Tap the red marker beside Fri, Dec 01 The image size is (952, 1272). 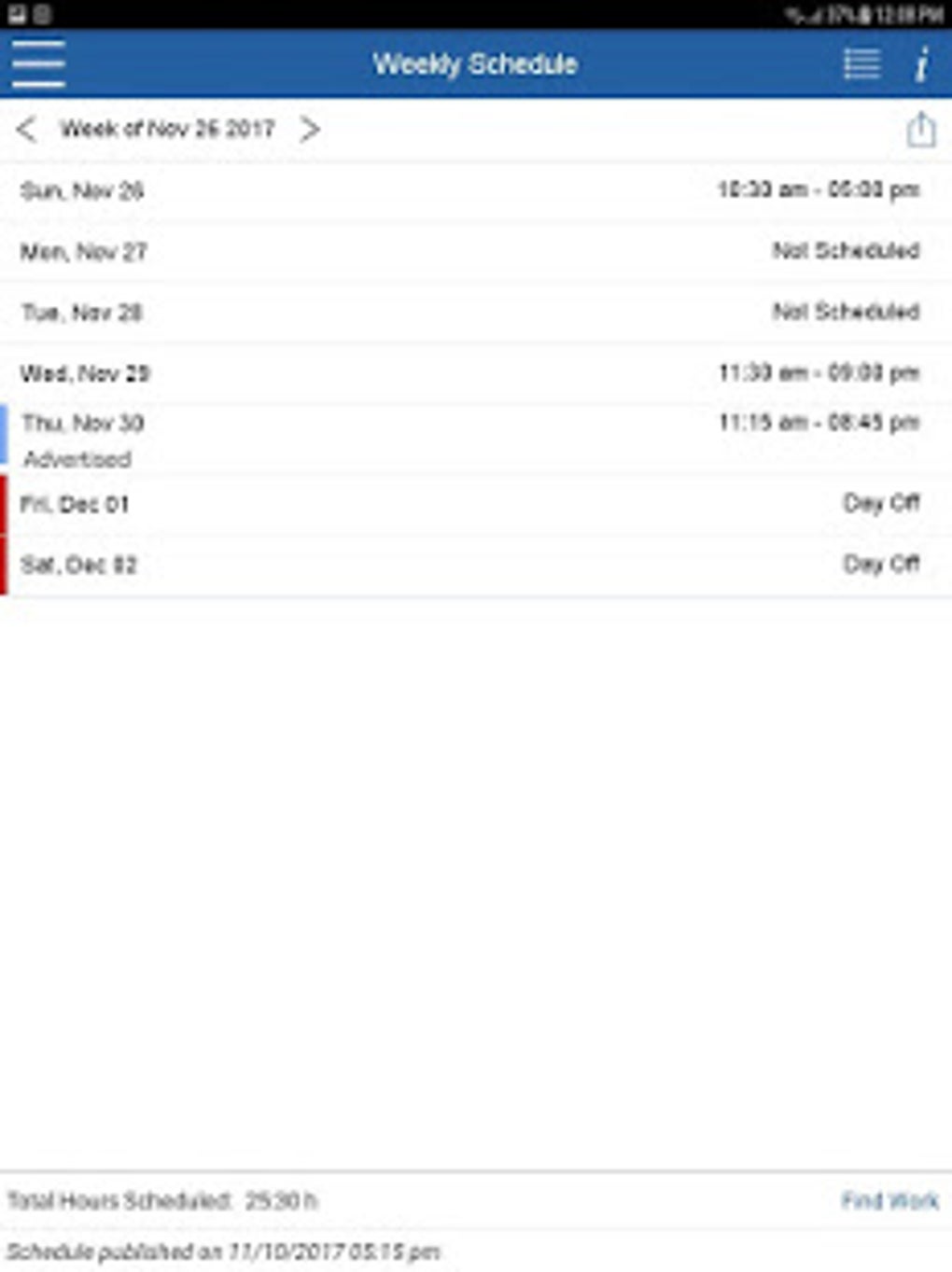tap(6, 504)
